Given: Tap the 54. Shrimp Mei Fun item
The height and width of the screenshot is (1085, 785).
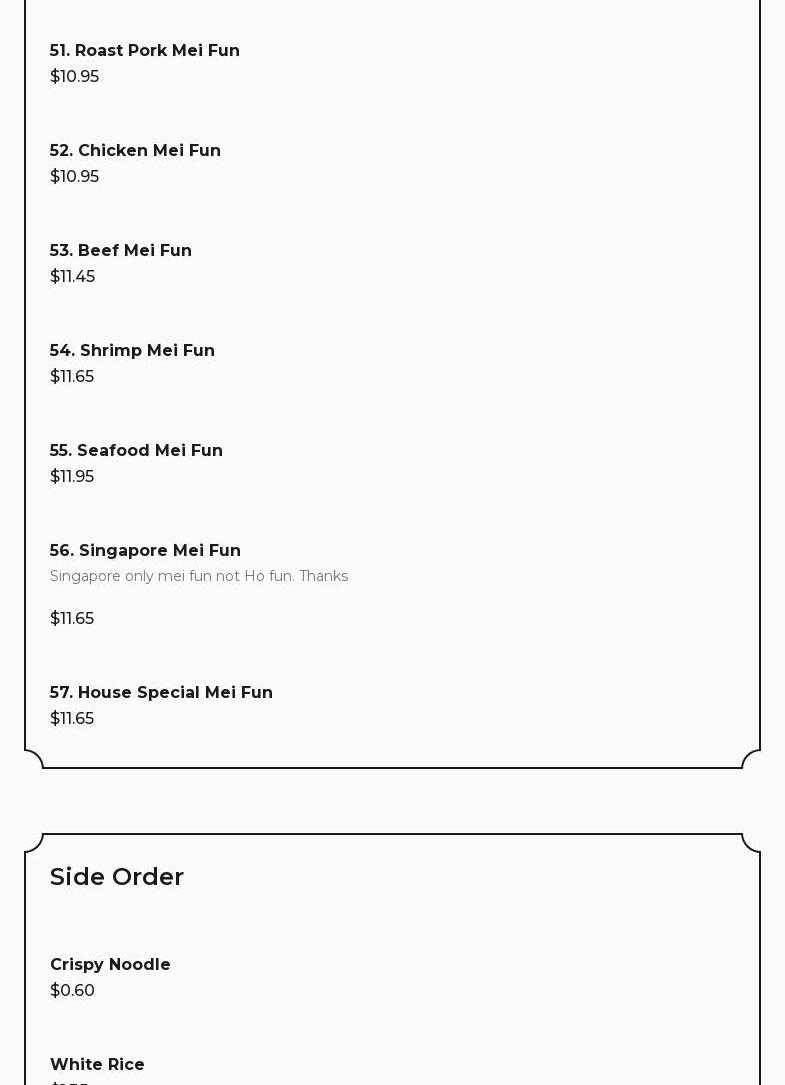Looking at the screenshot, I should [x=132, y=351].
